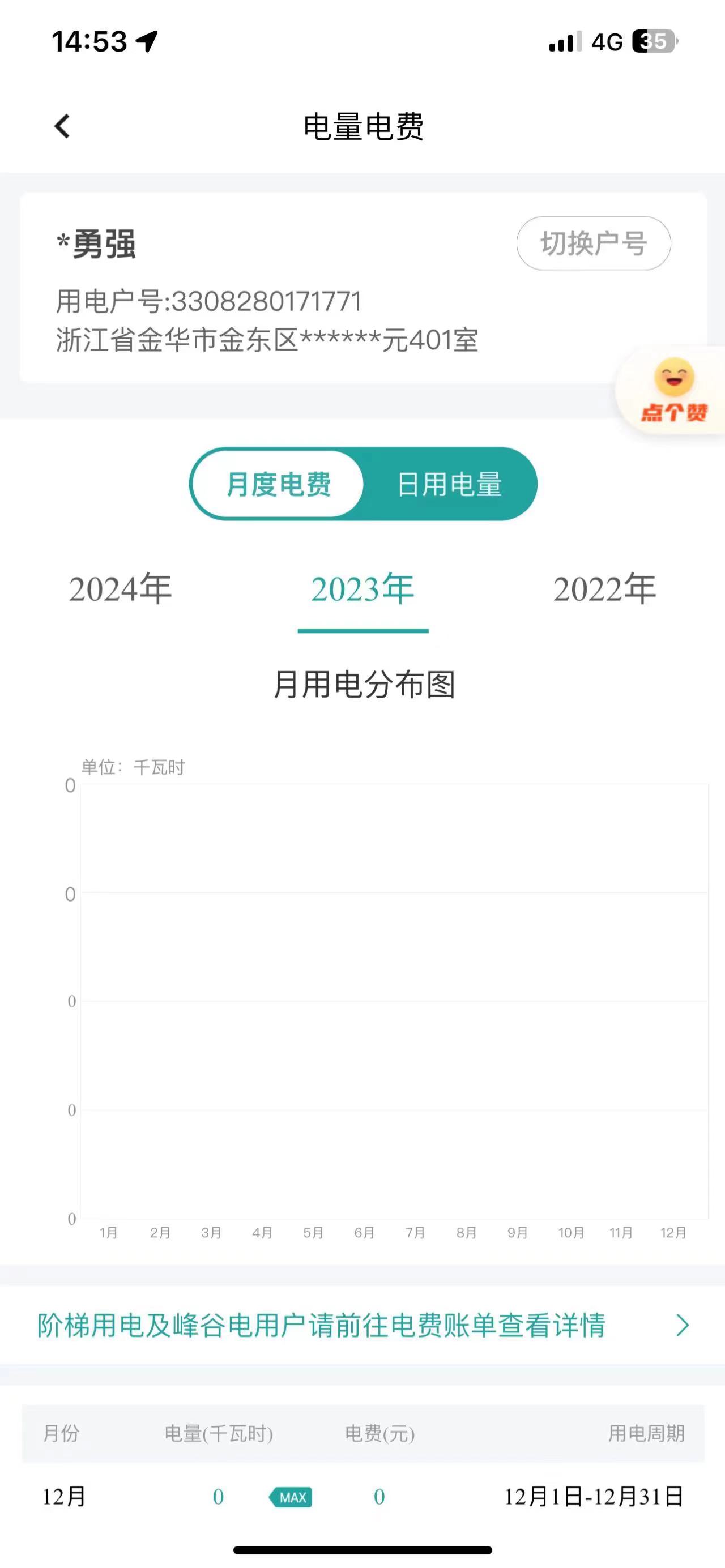
Task: Select the 2022年 tab
Action: point(604,589)
